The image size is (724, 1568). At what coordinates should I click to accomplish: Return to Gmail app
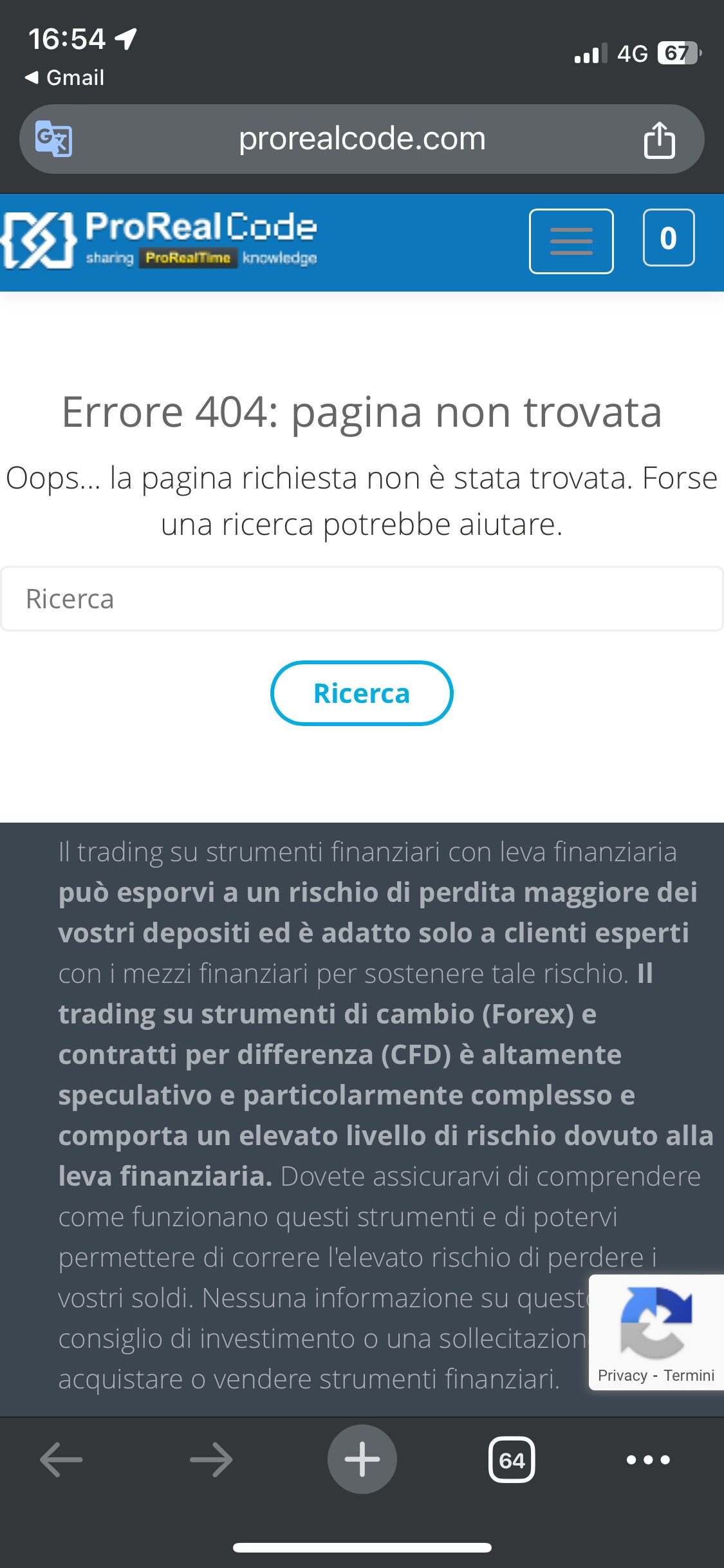click(64, 77)
